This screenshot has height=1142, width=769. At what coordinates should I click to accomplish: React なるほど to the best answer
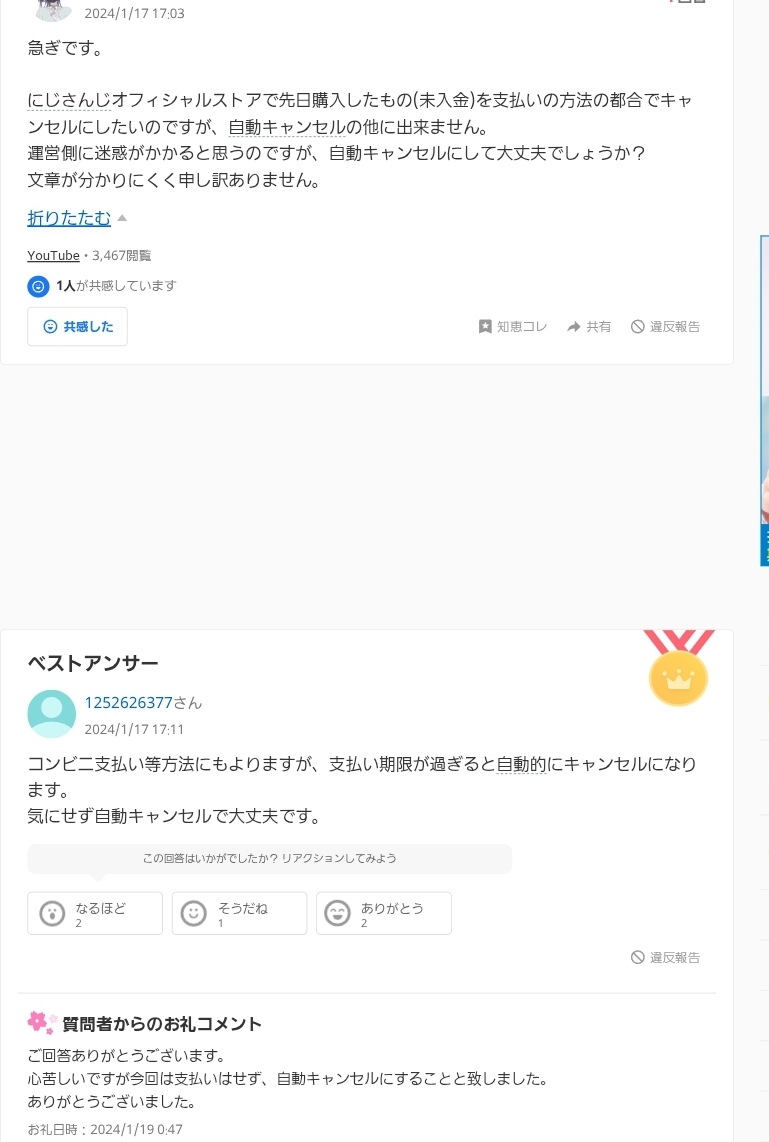coord(95,913)
